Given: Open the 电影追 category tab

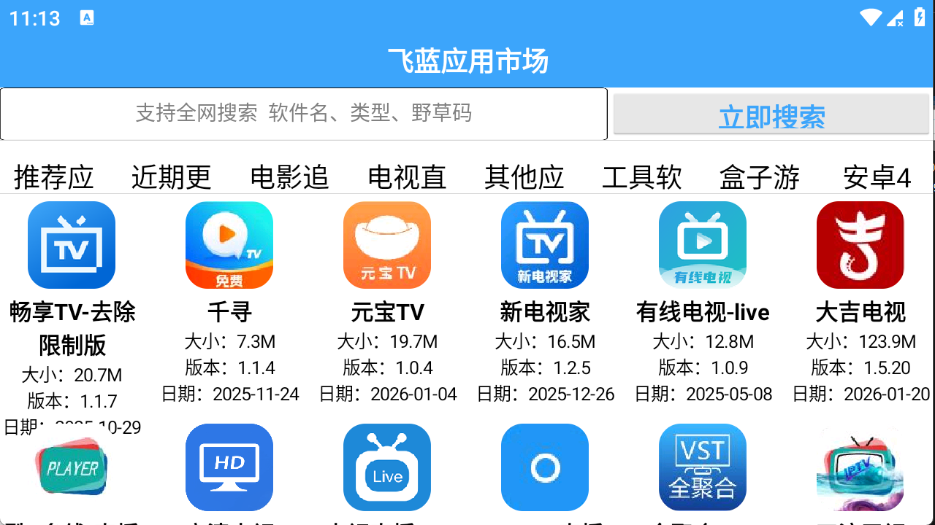Looking at the screenshot, I should click(x=289, y=177).
